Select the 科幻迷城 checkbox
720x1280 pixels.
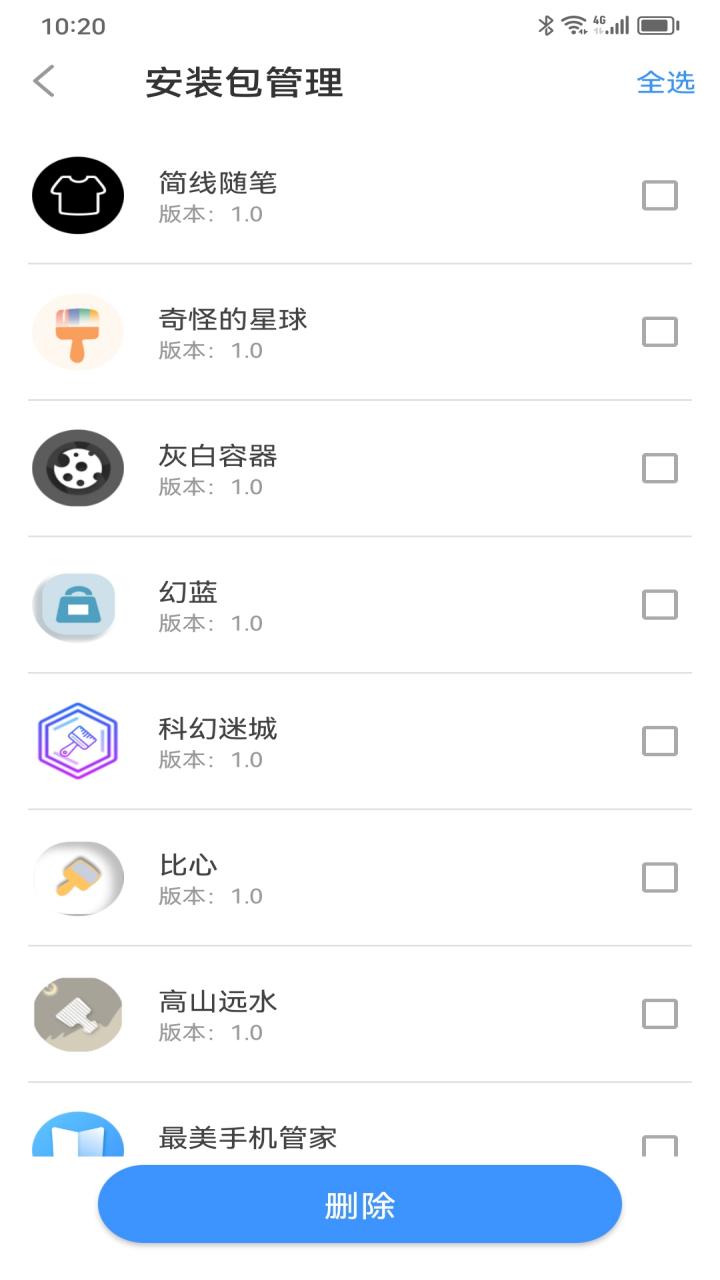click(659, 740)
